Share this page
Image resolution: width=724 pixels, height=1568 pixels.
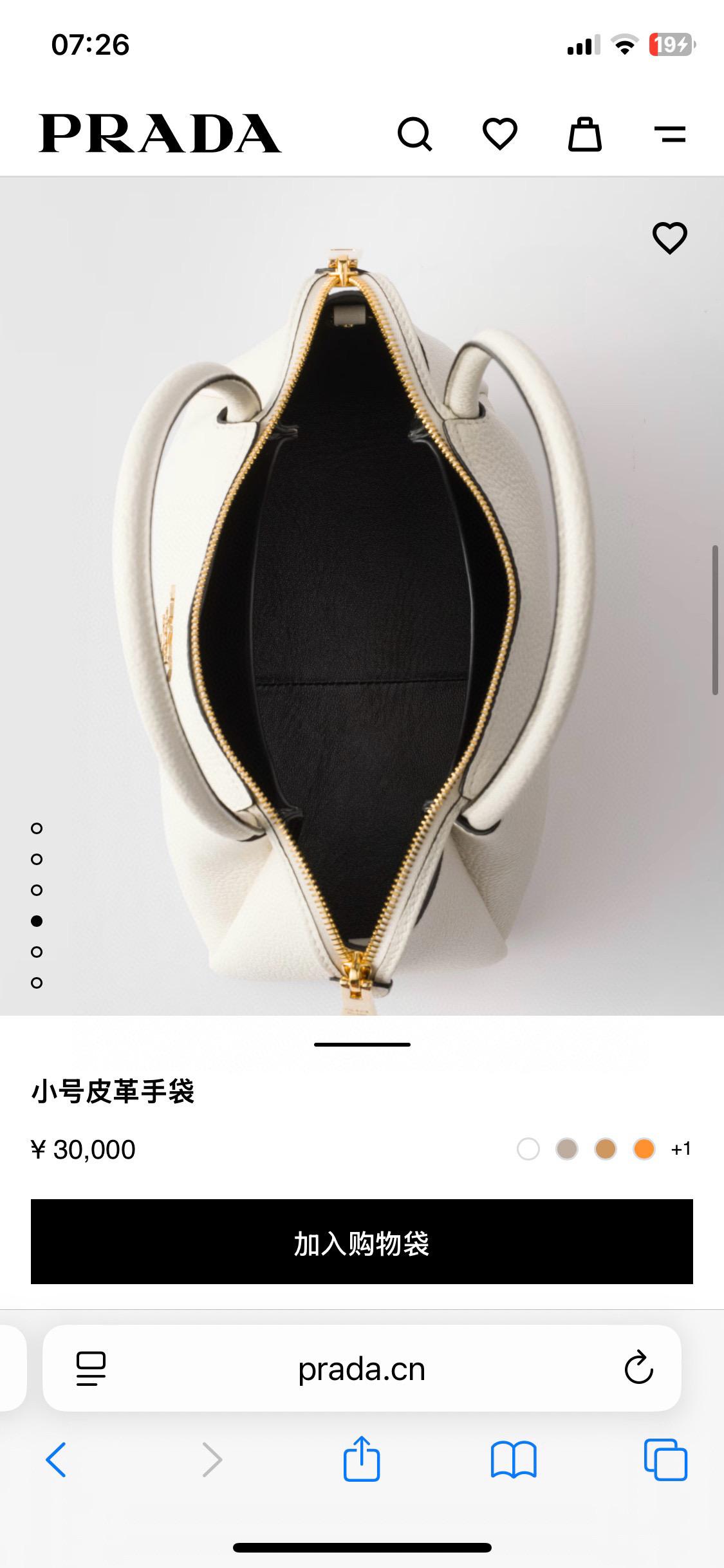pyautogui.click(x=362, y=1459)
